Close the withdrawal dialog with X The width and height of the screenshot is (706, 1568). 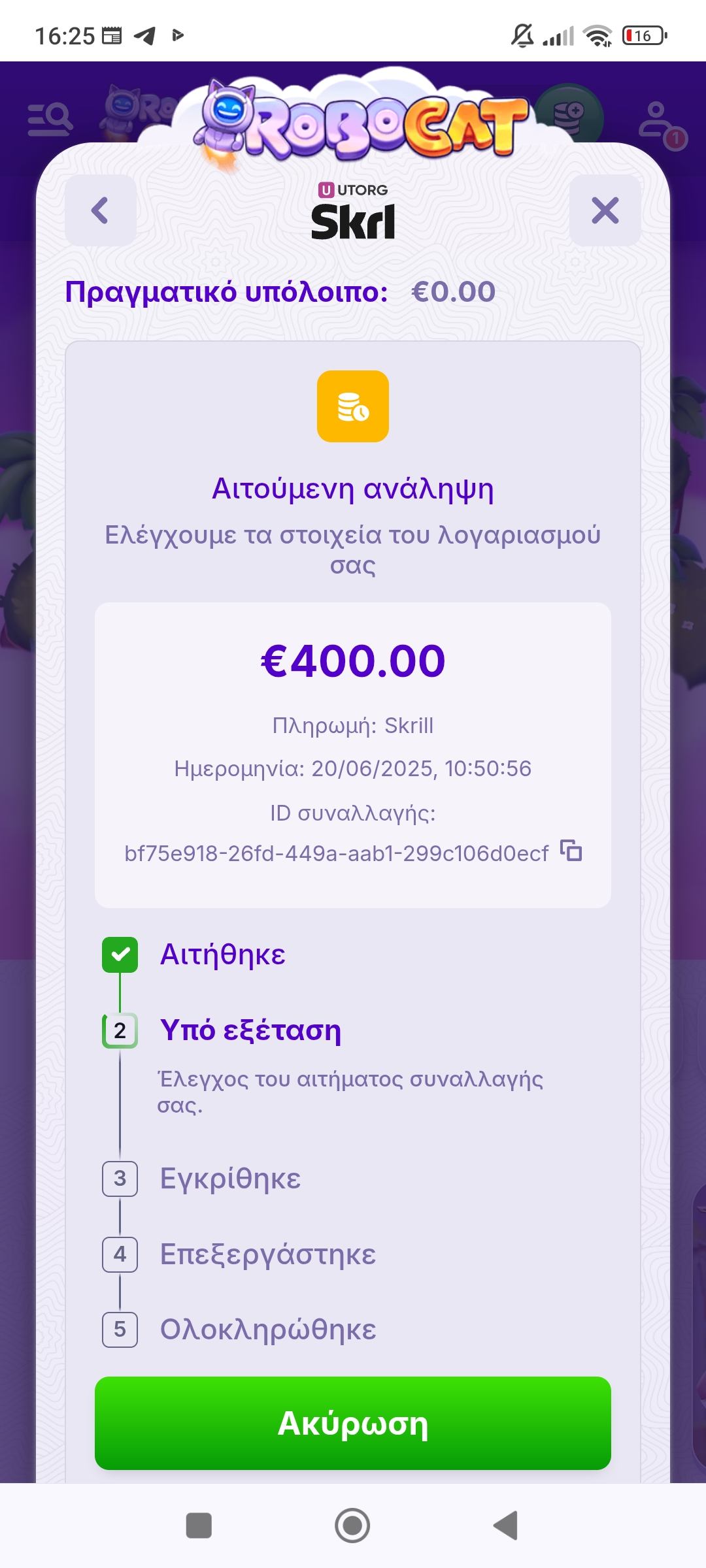pyautogui.click(x=605, y=210)
